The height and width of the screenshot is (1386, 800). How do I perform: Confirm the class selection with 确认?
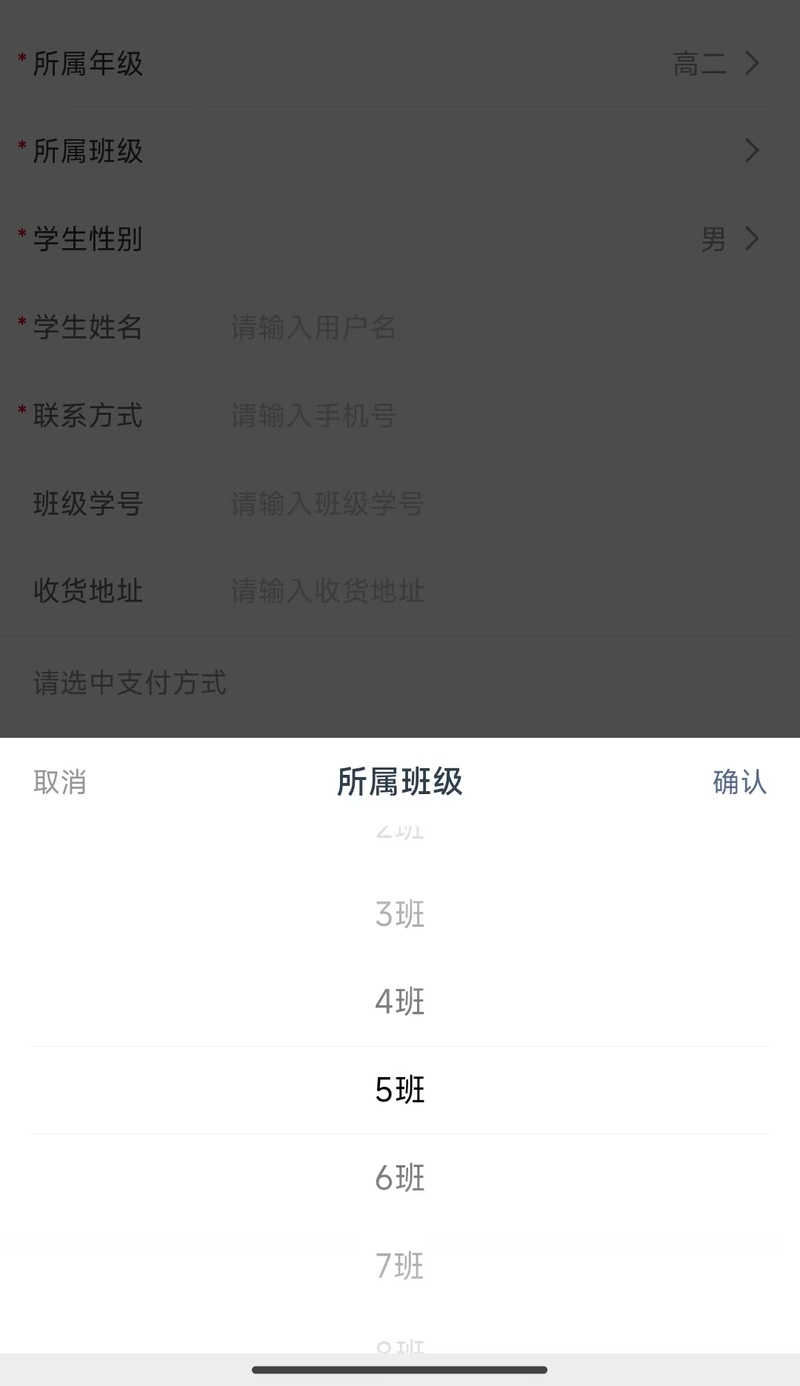(739, 782)
